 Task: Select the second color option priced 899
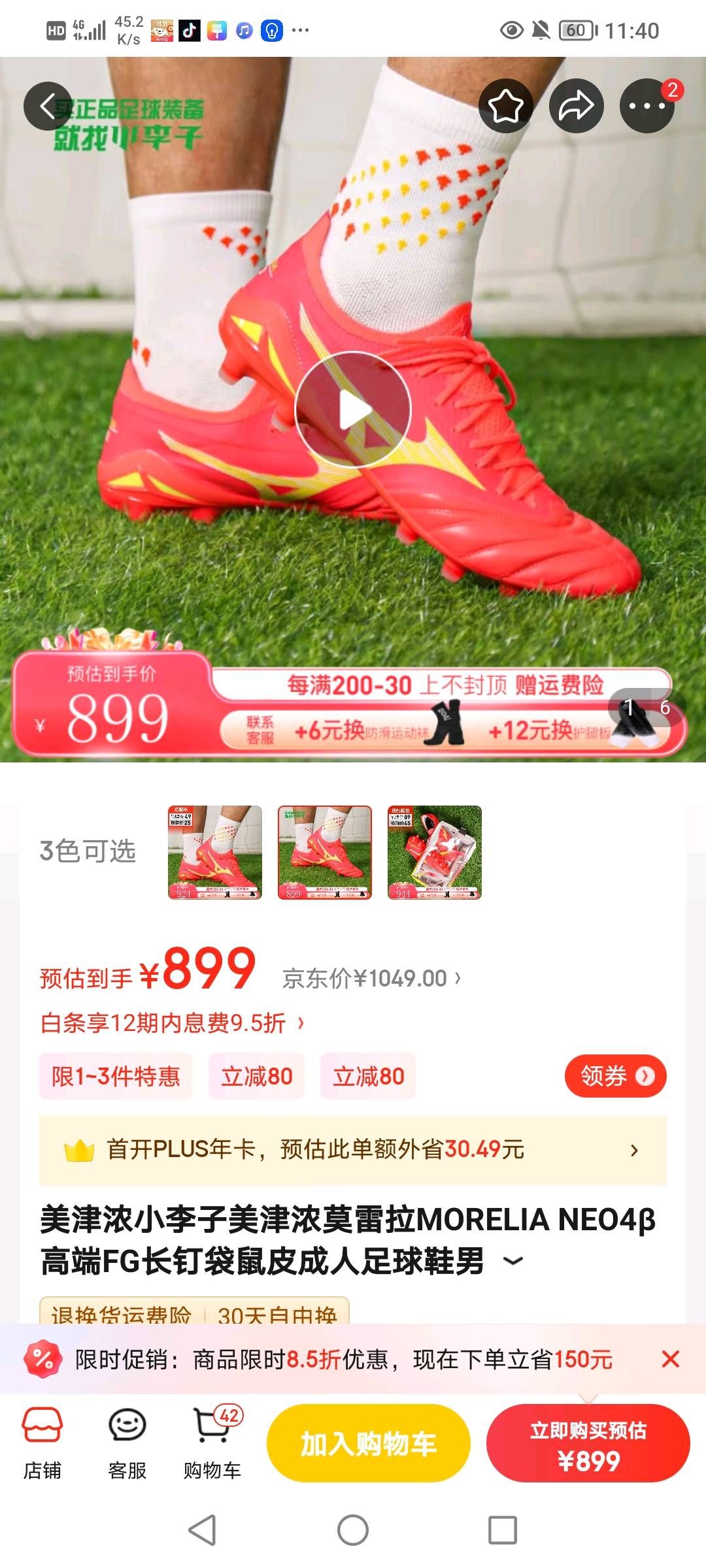pyautogui.click(x=325, y=853)
